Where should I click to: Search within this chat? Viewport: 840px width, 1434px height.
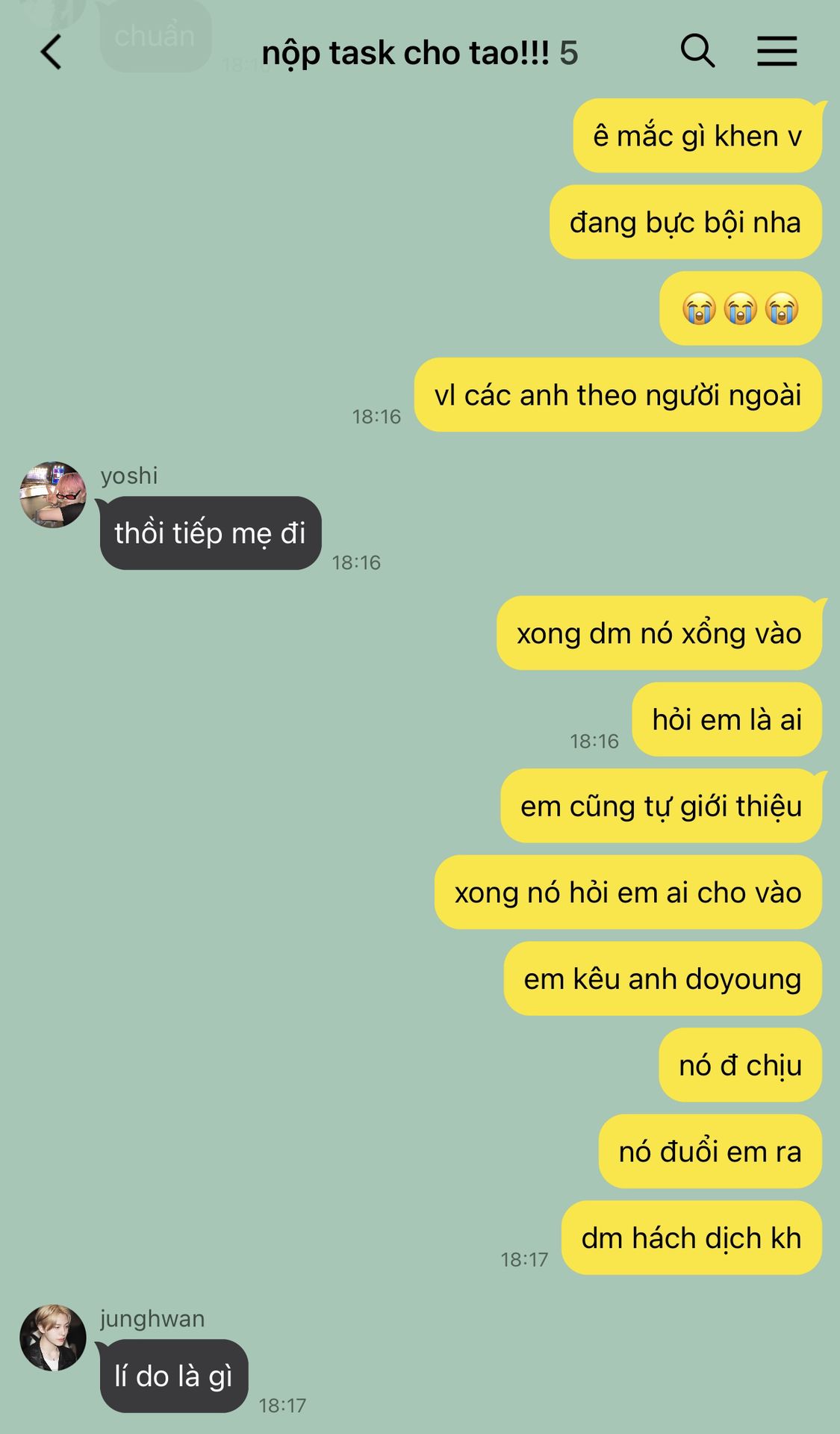pyautogui.click(x=697, y=52)
